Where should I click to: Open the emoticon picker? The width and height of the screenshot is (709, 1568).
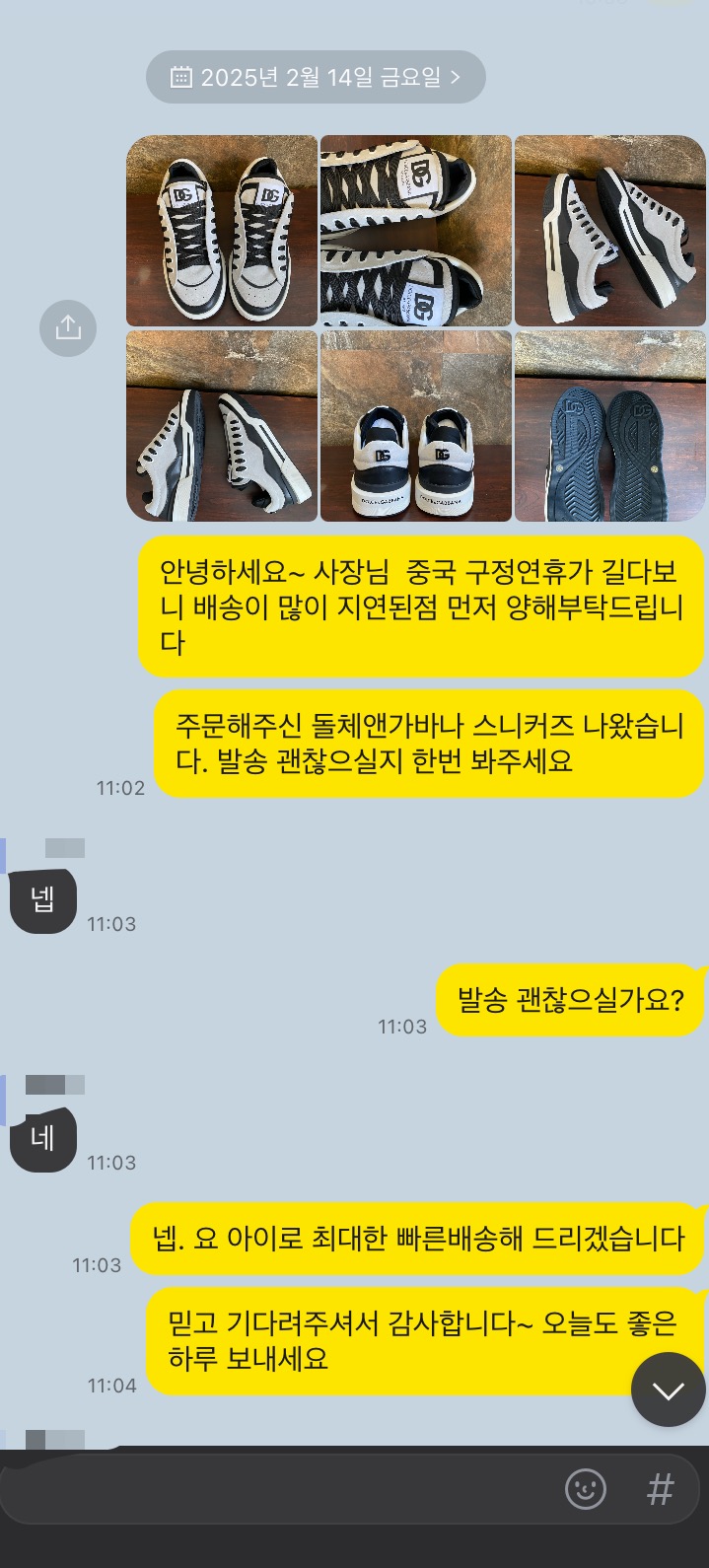[585, 1489]
